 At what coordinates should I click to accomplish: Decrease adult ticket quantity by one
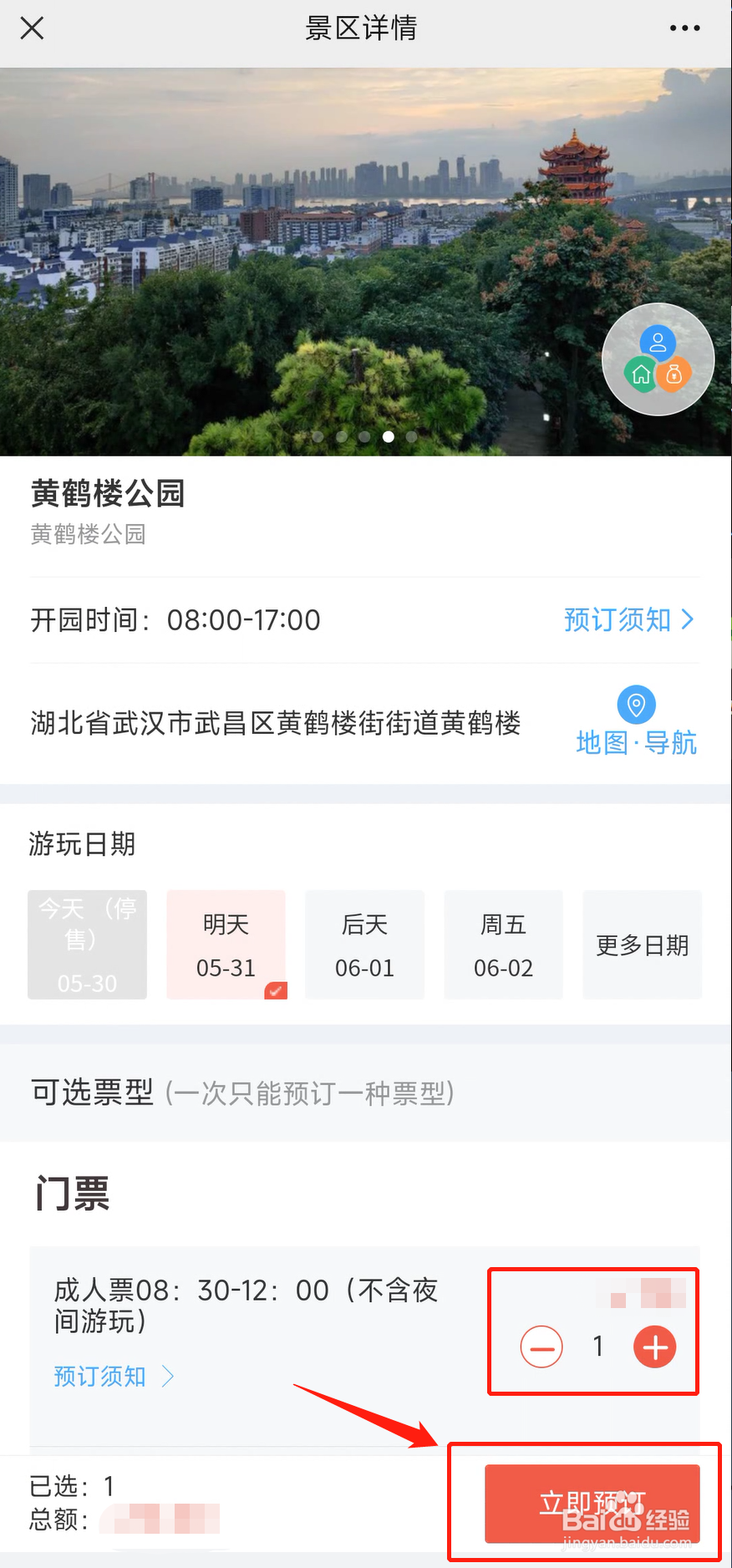point(541,1347)
